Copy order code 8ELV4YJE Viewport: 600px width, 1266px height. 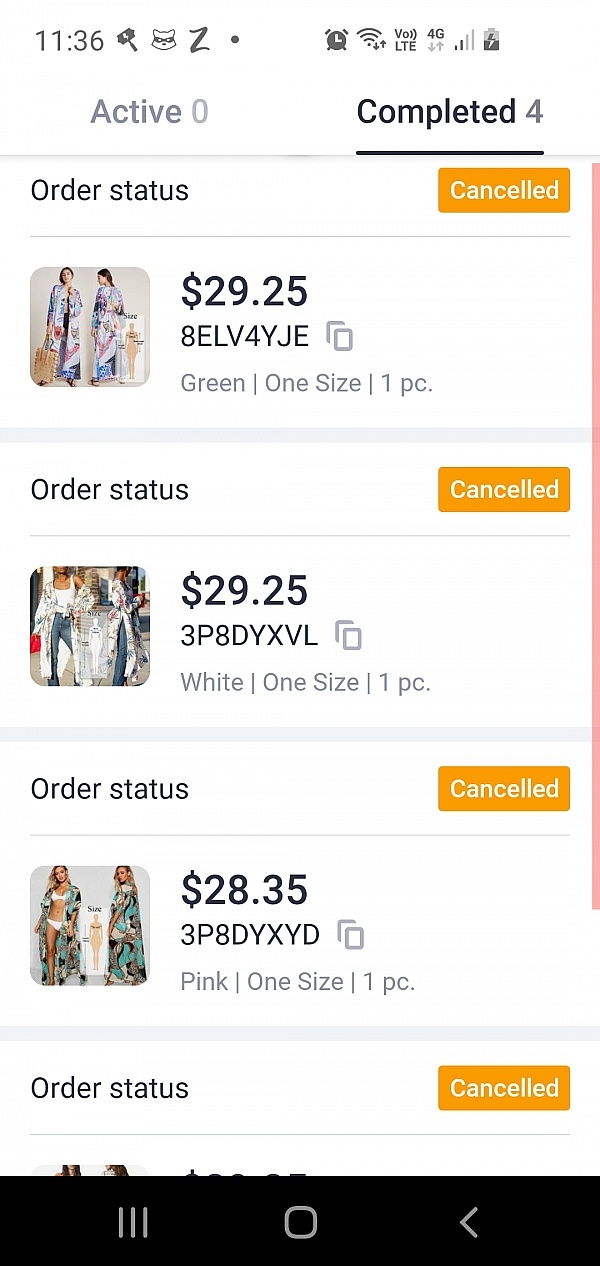pos(340,336)
